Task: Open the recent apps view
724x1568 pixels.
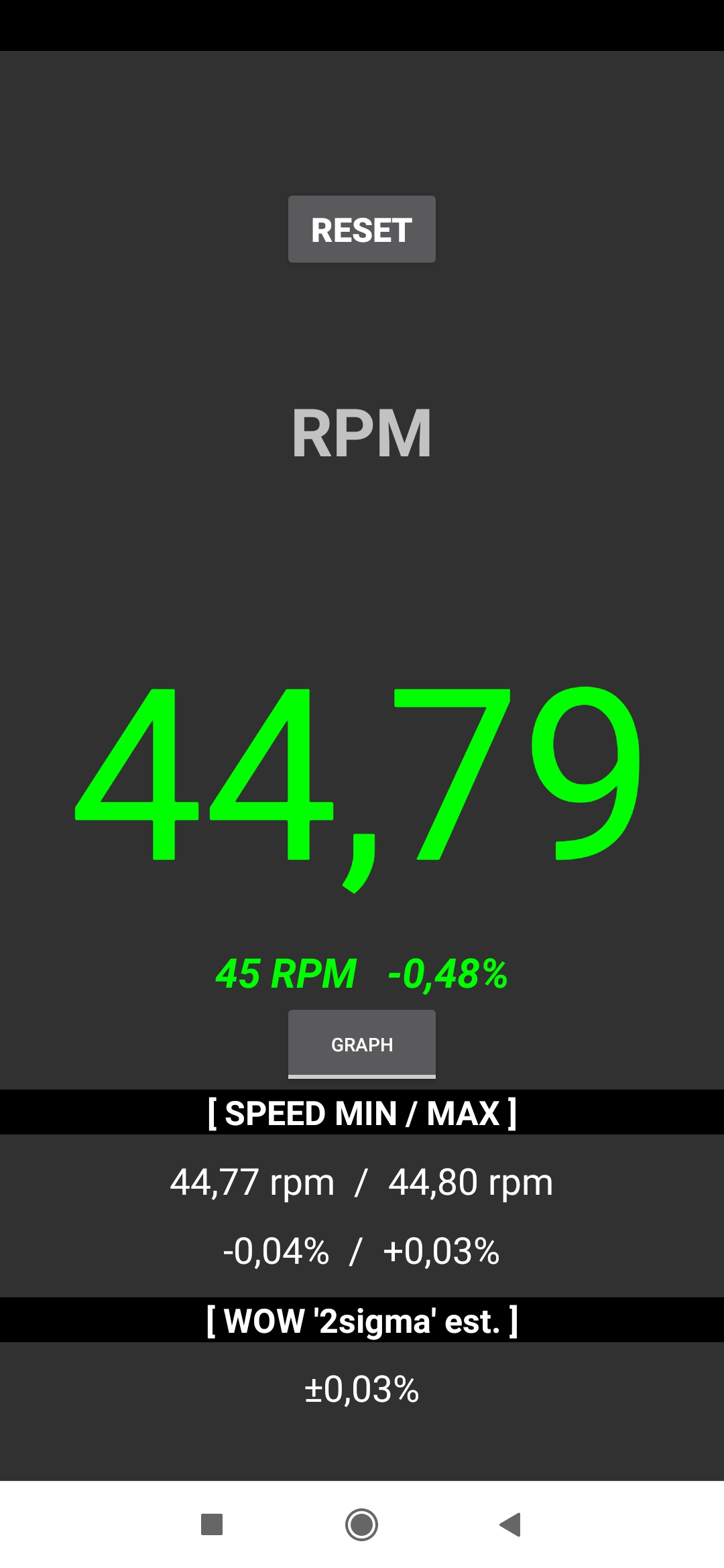Action: pyautogui.click(x=212, y=1524)
